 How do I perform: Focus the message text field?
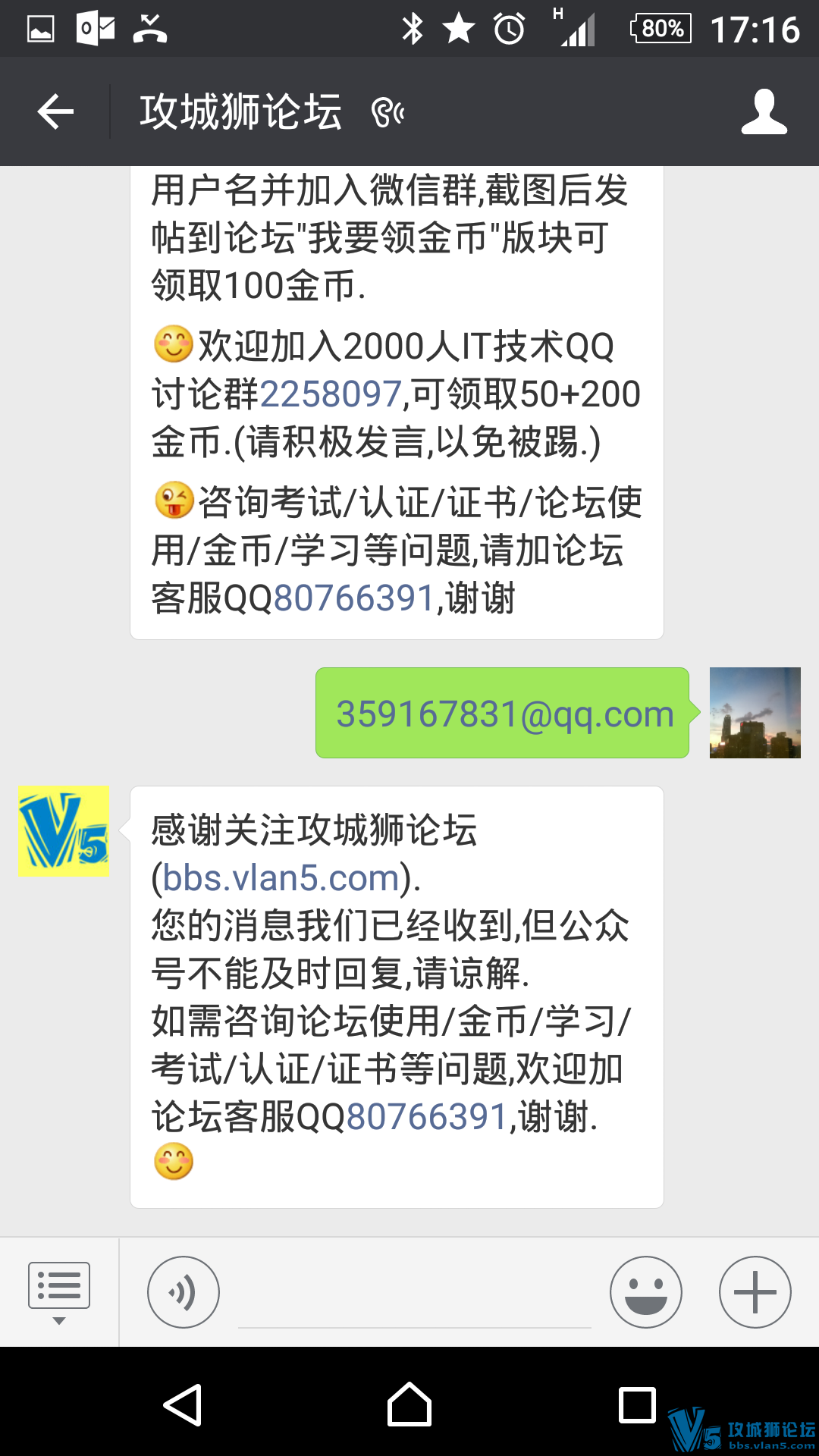pos(414,1297)
